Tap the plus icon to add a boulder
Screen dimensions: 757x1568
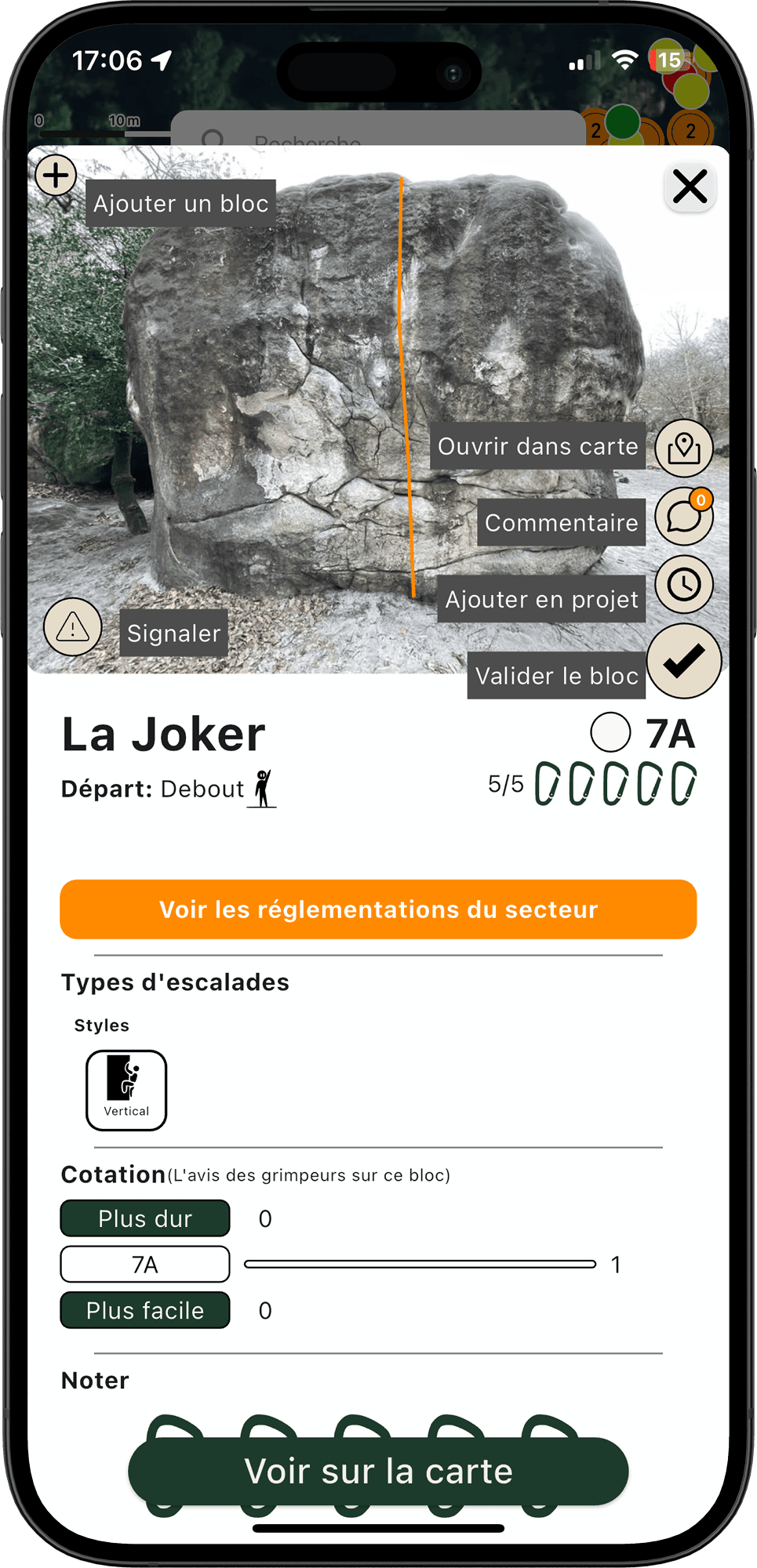pos(56,175)
